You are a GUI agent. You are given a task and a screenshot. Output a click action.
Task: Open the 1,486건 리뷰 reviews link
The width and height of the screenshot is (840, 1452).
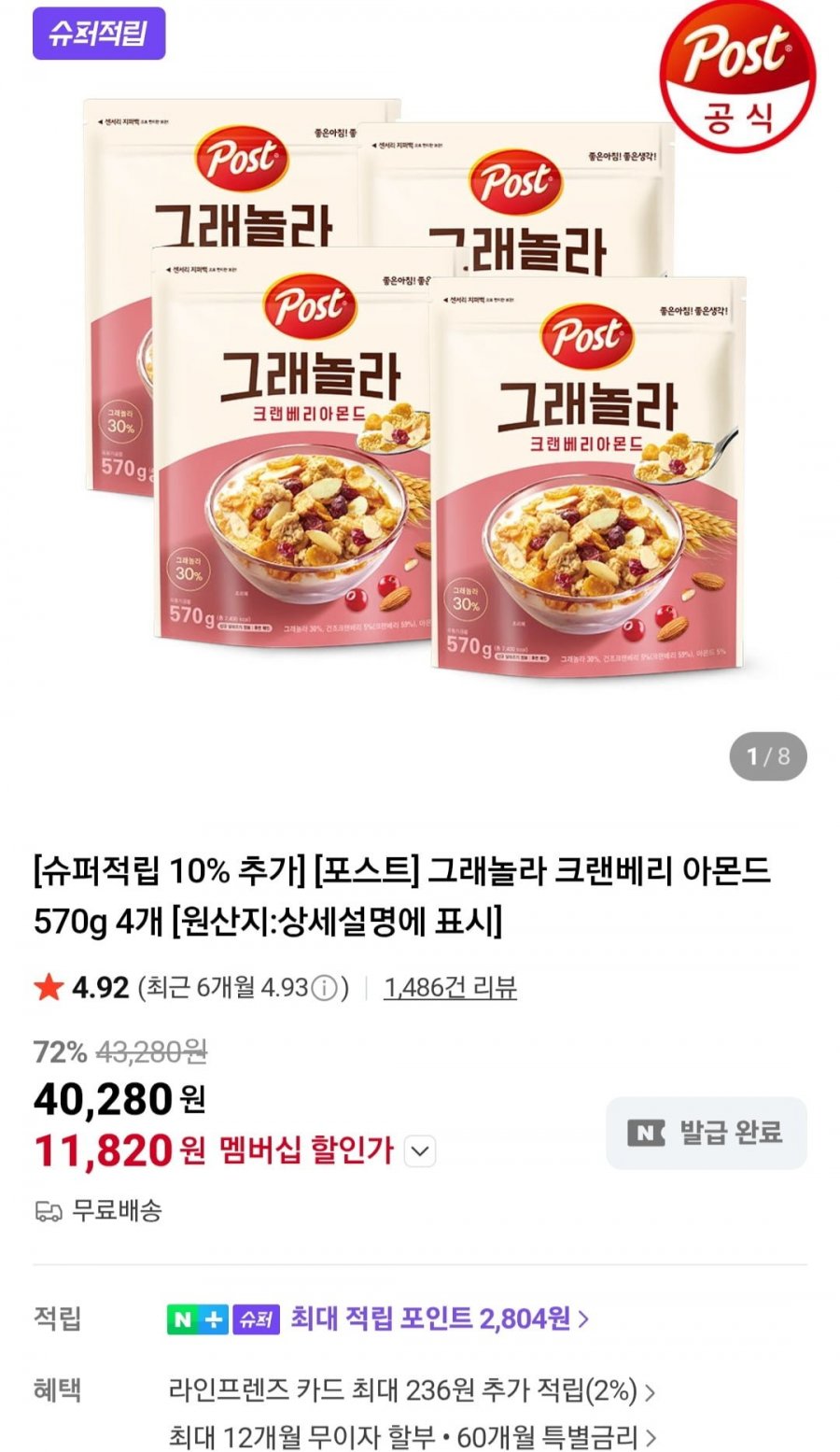coord(450,988)
